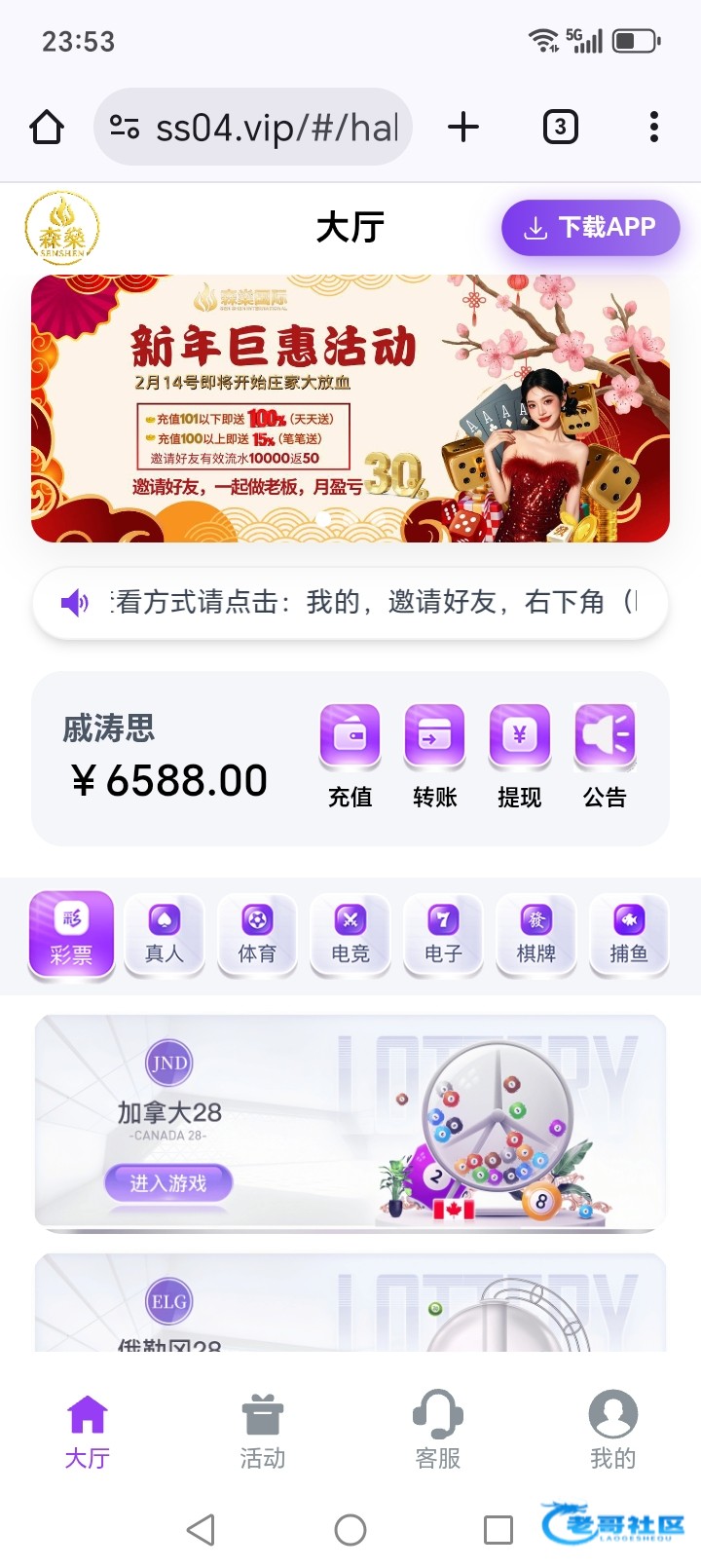This screenshot has width=701, height=1568.
Task: Open 公告 announcements
Action: pyautogui.click(x=605, y=757)
